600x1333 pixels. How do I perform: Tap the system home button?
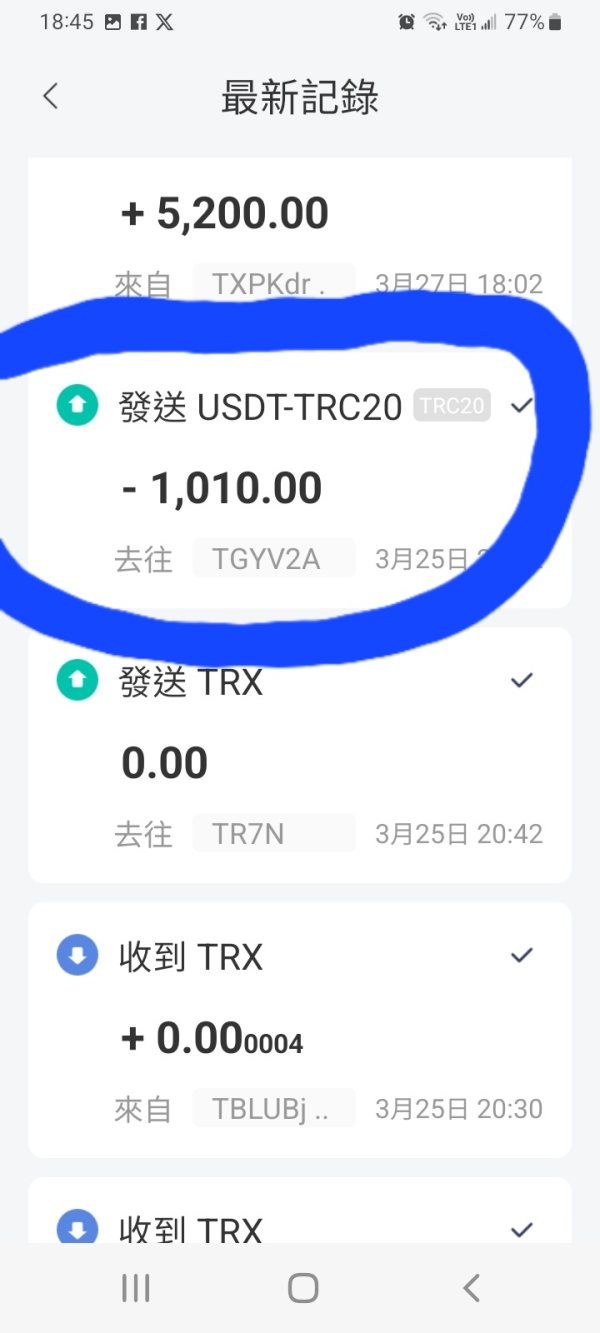click(303, 1288)
